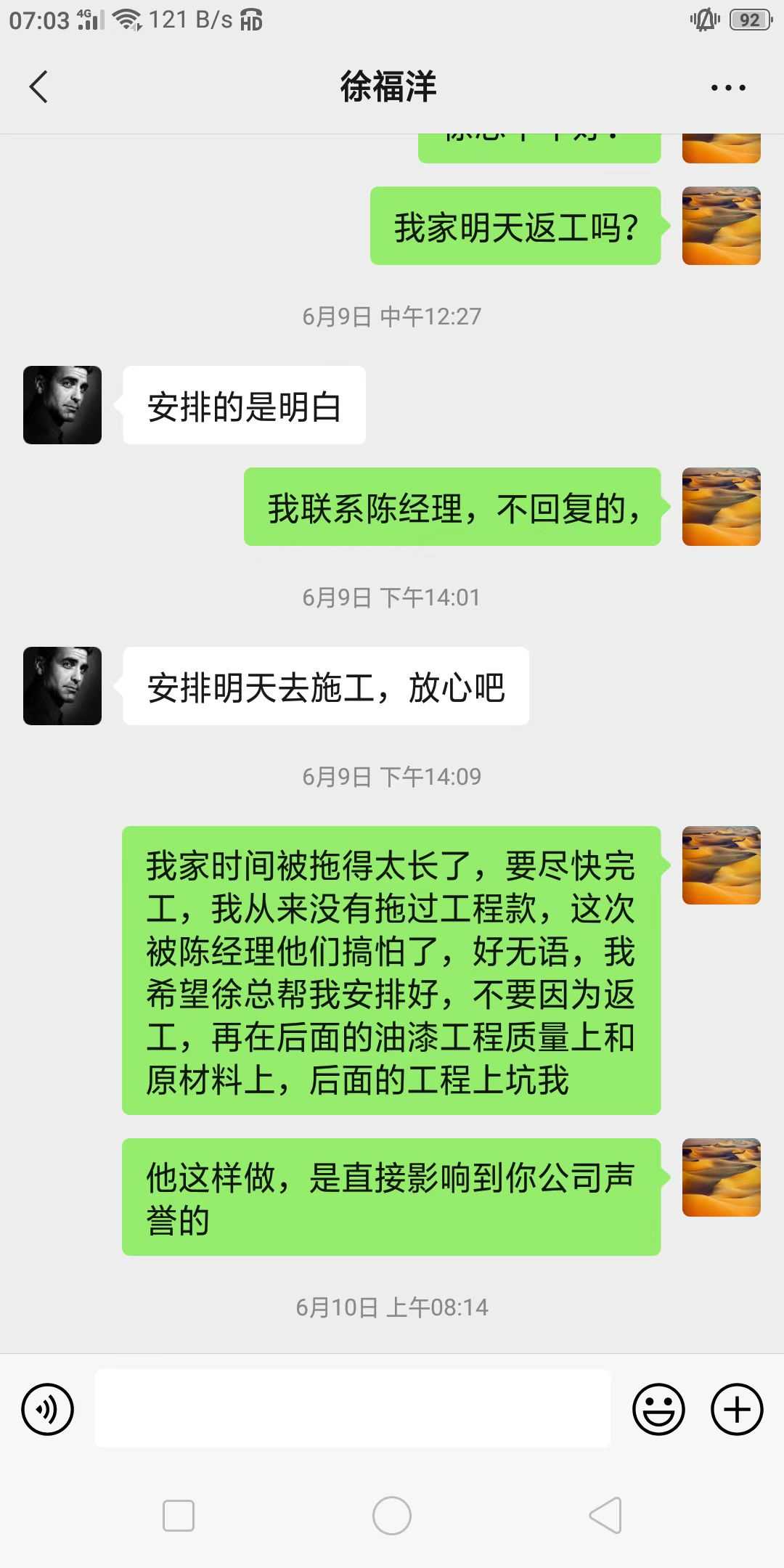Open the emoji sticker panel
Screen dimensions: 784x1568
point(658,1409)
